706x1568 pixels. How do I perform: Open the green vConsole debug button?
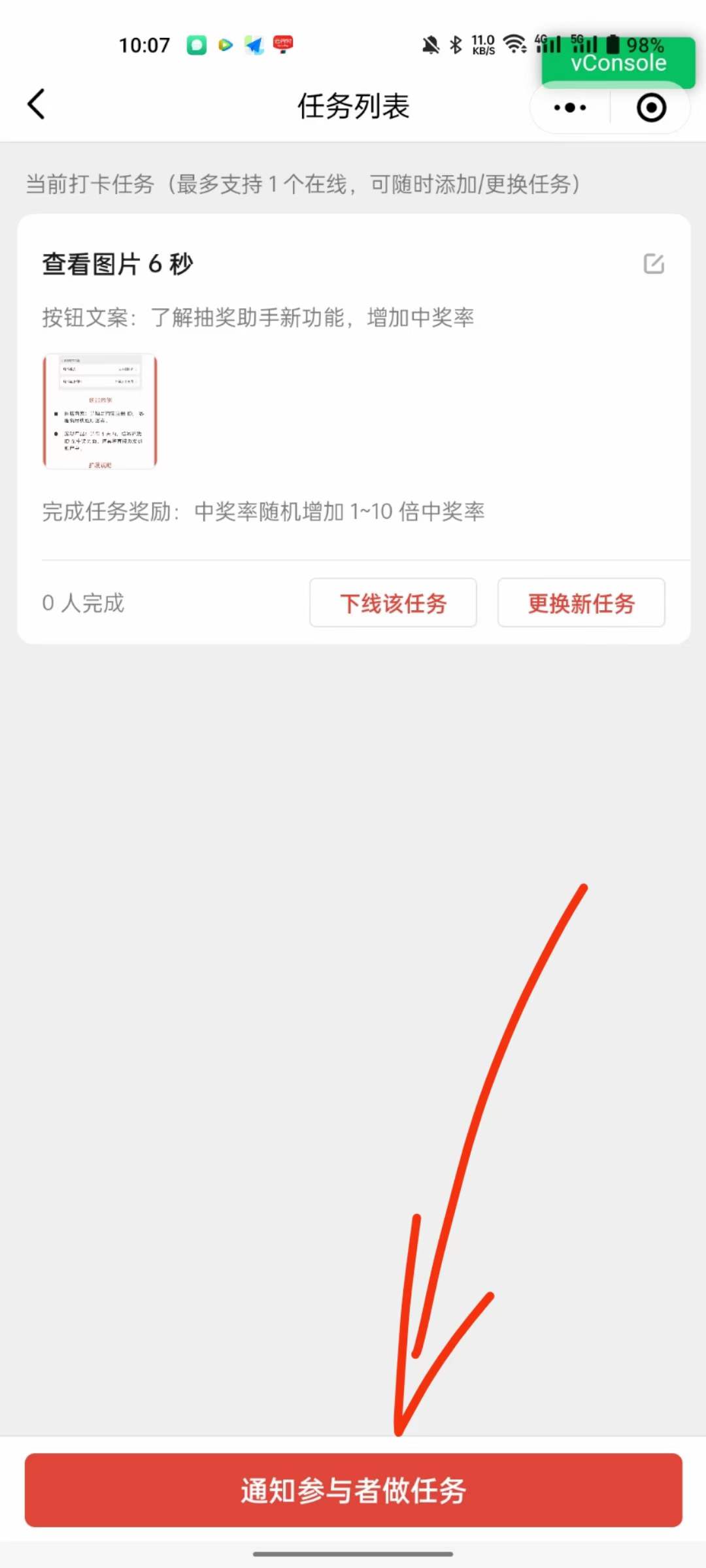(x=618, y=62)
